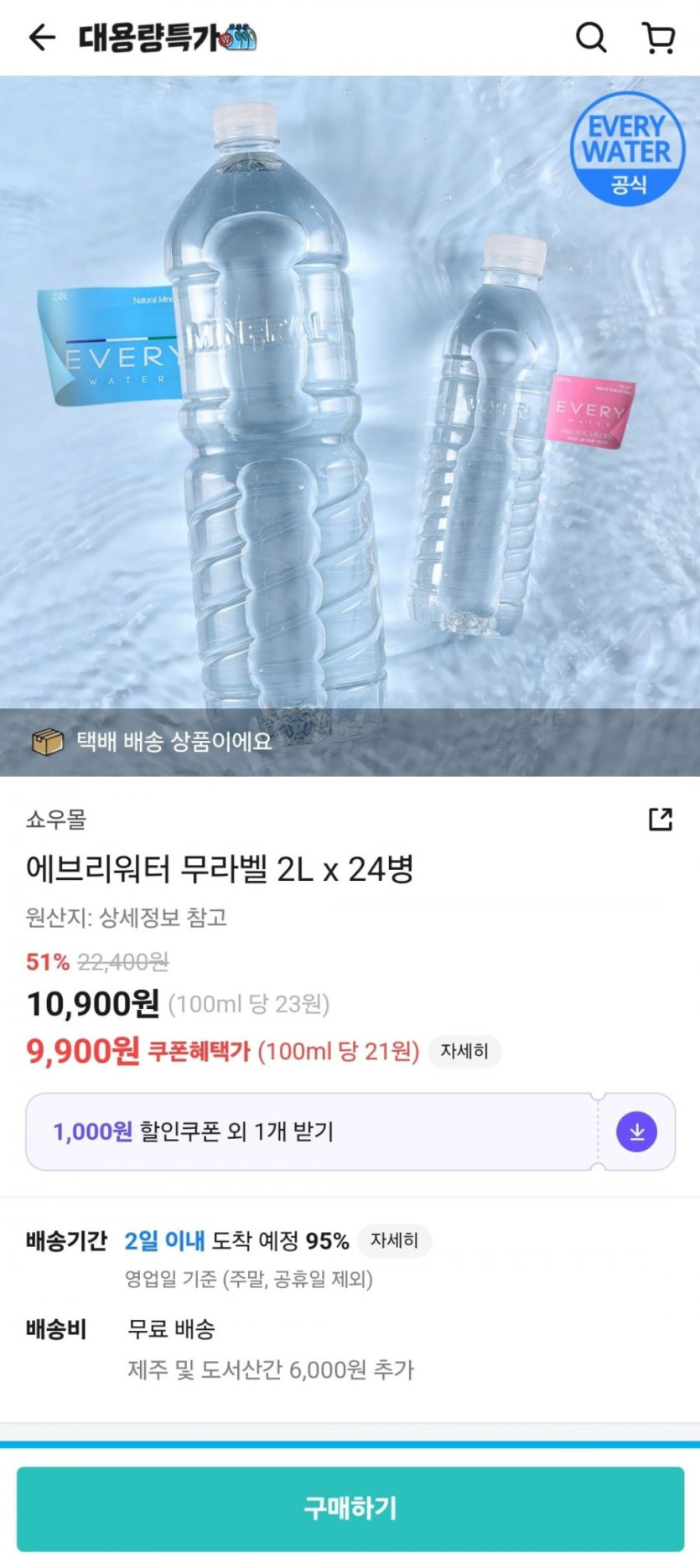
Task: Open the search magnifier icon
Action: [591, 38]
